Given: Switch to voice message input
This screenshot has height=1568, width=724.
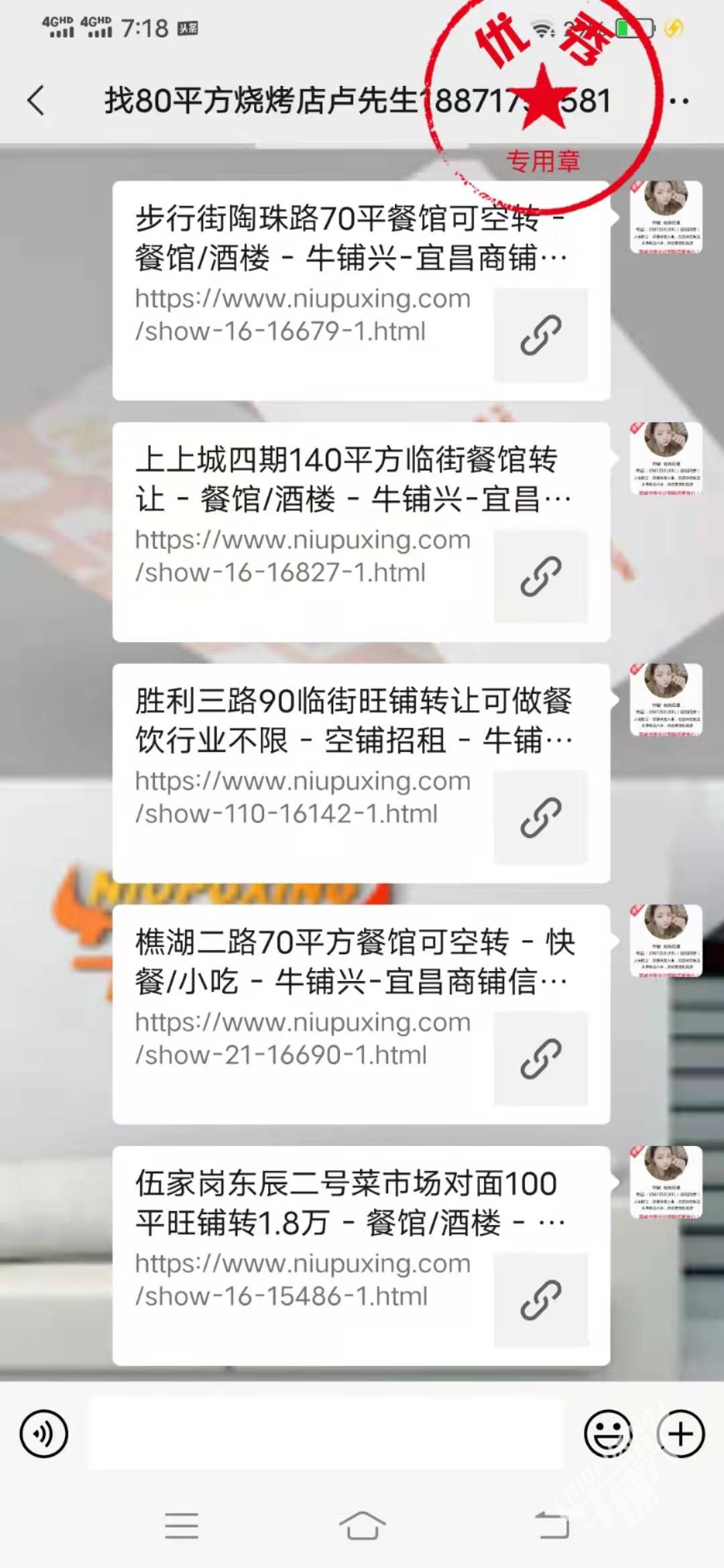Looking at the screenshot, I should point(44,1434).
